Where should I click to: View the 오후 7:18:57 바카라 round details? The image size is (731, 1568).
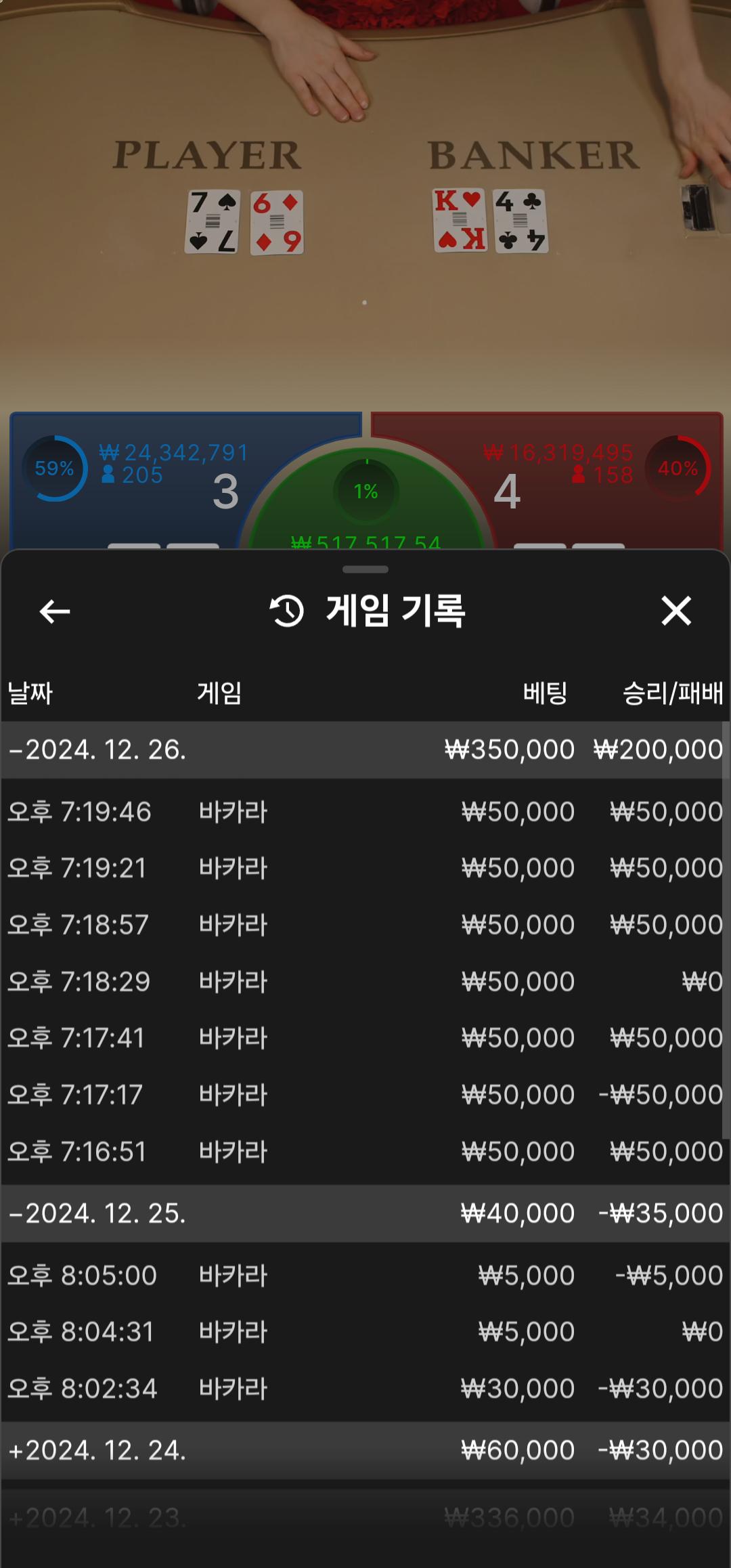365,925
